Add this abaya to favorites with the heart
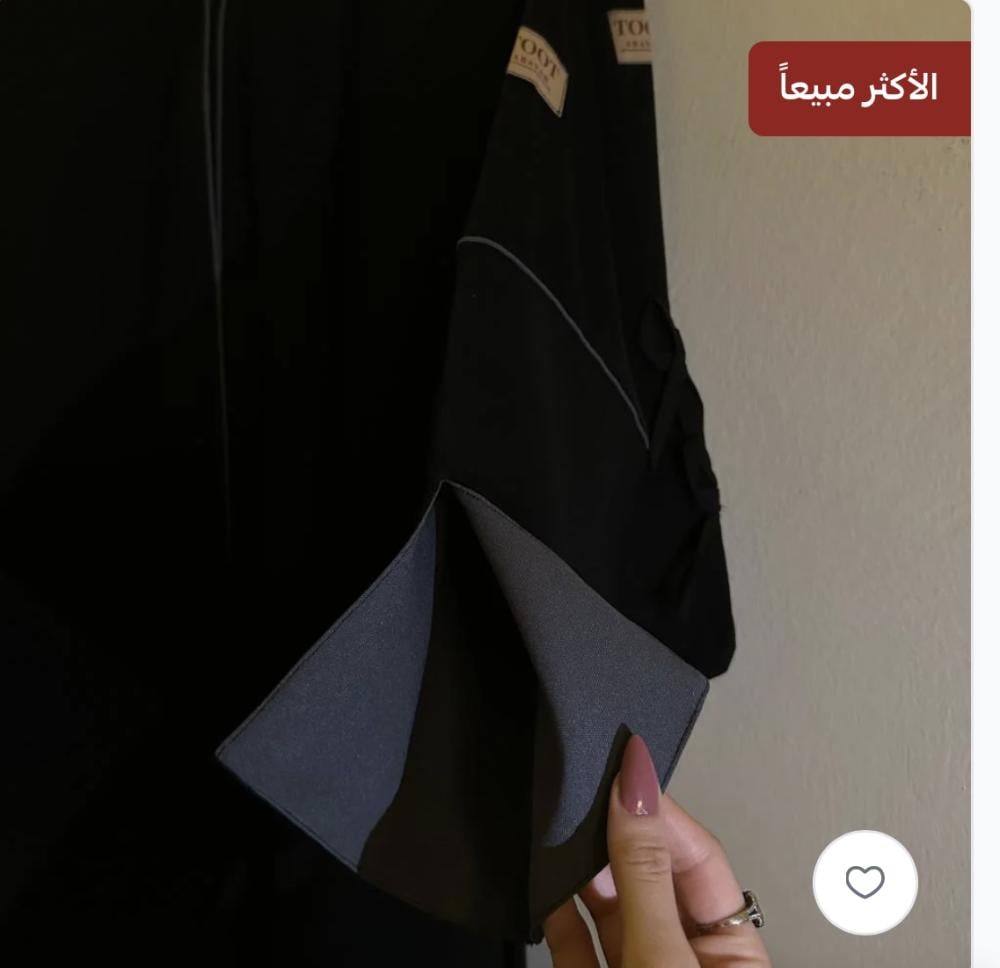1000x968 pixels. point(865,882)
